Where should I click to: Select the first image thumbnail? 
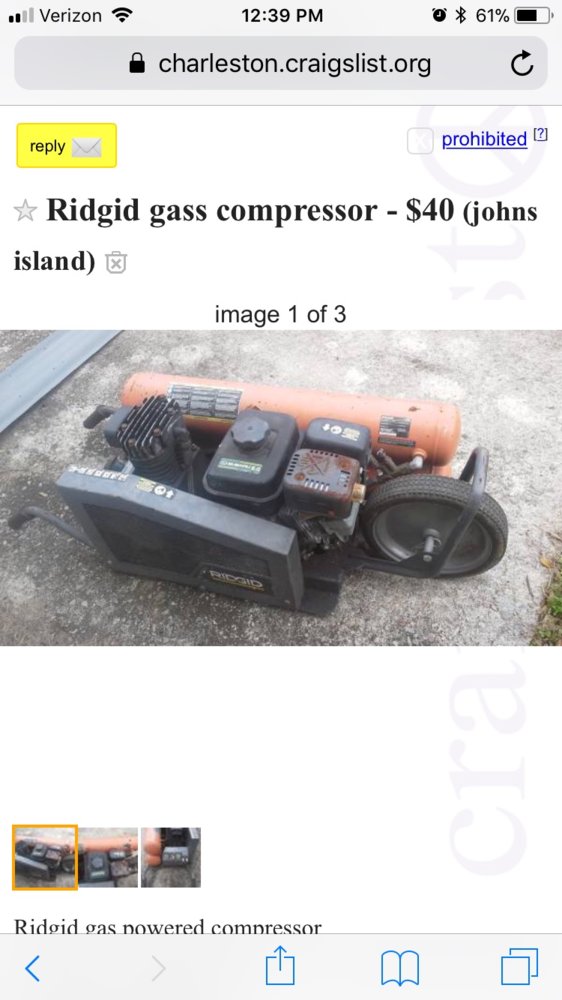click(45, 857)
